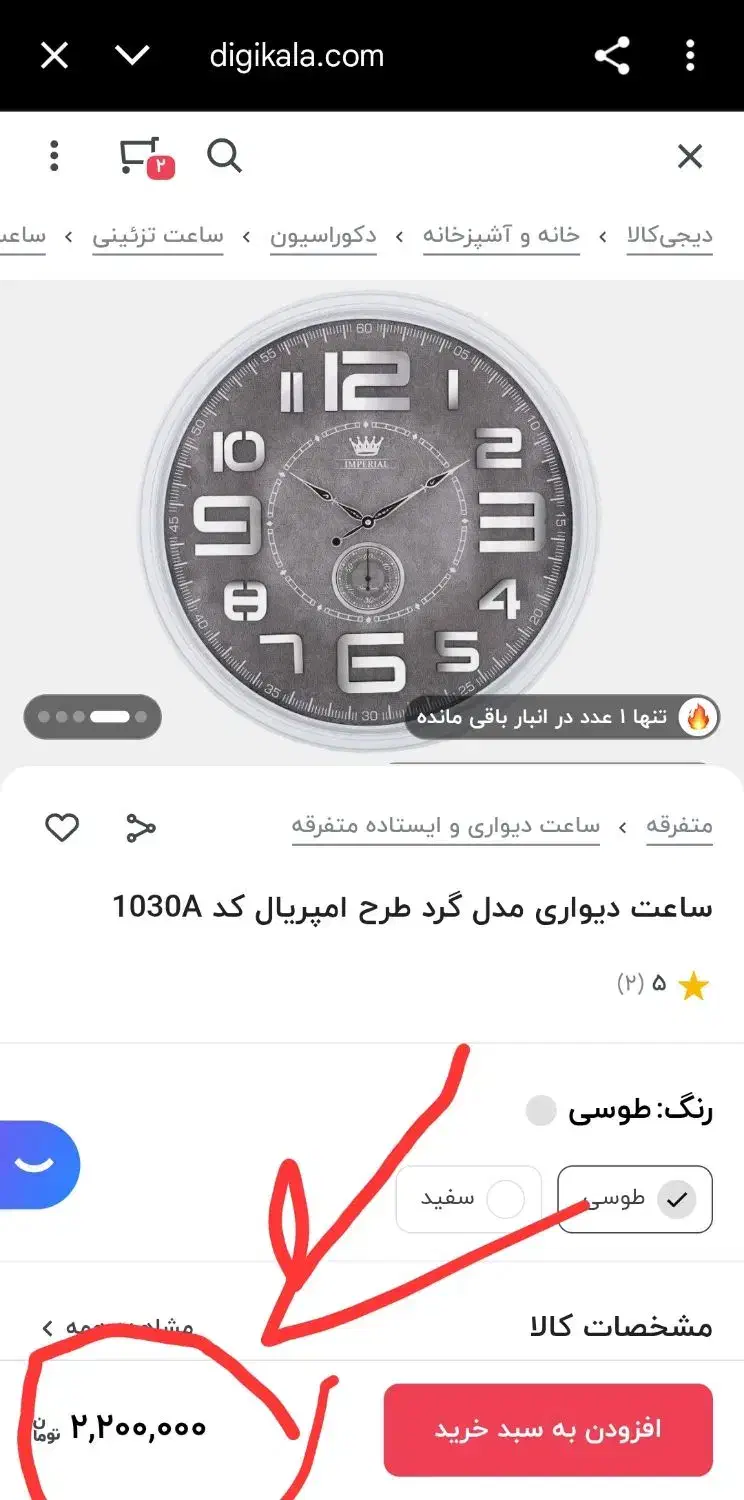Open the دکوراسیون breadcrumb category

point(322,235)
